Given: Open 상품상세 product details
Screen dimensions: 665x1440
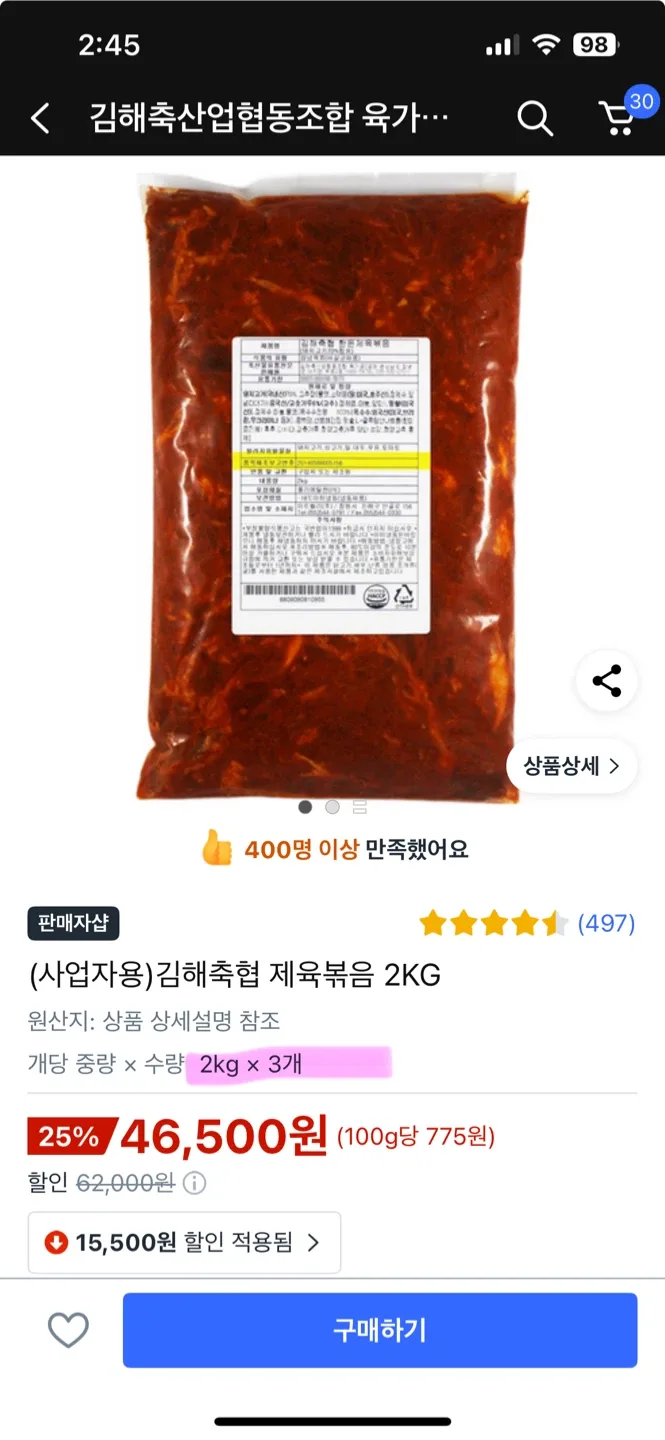Looking at the screenshot, I should pyautogui.click(x=571, y=767).
